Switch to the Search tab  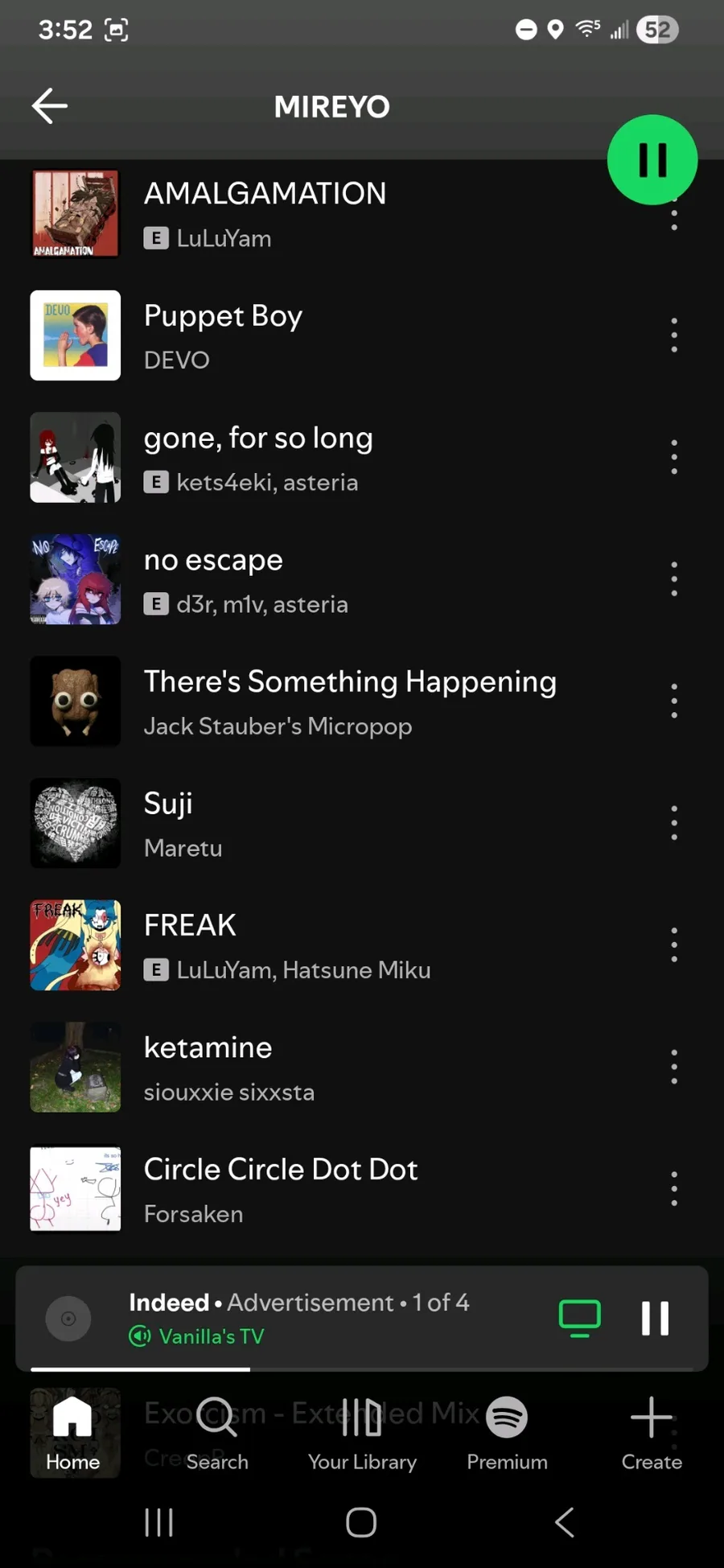click(217, 1434)
